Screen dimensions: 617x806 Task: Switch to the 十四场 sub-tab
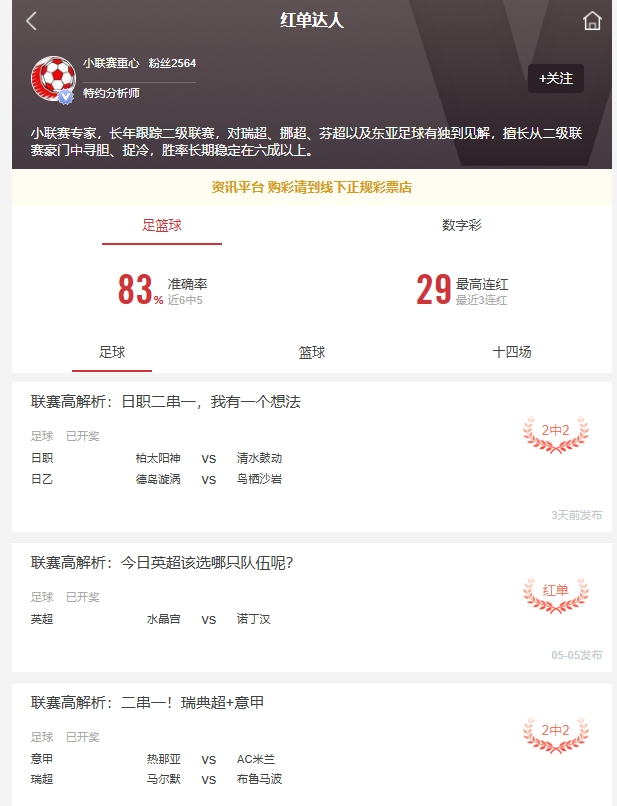[x=512, y=352]
